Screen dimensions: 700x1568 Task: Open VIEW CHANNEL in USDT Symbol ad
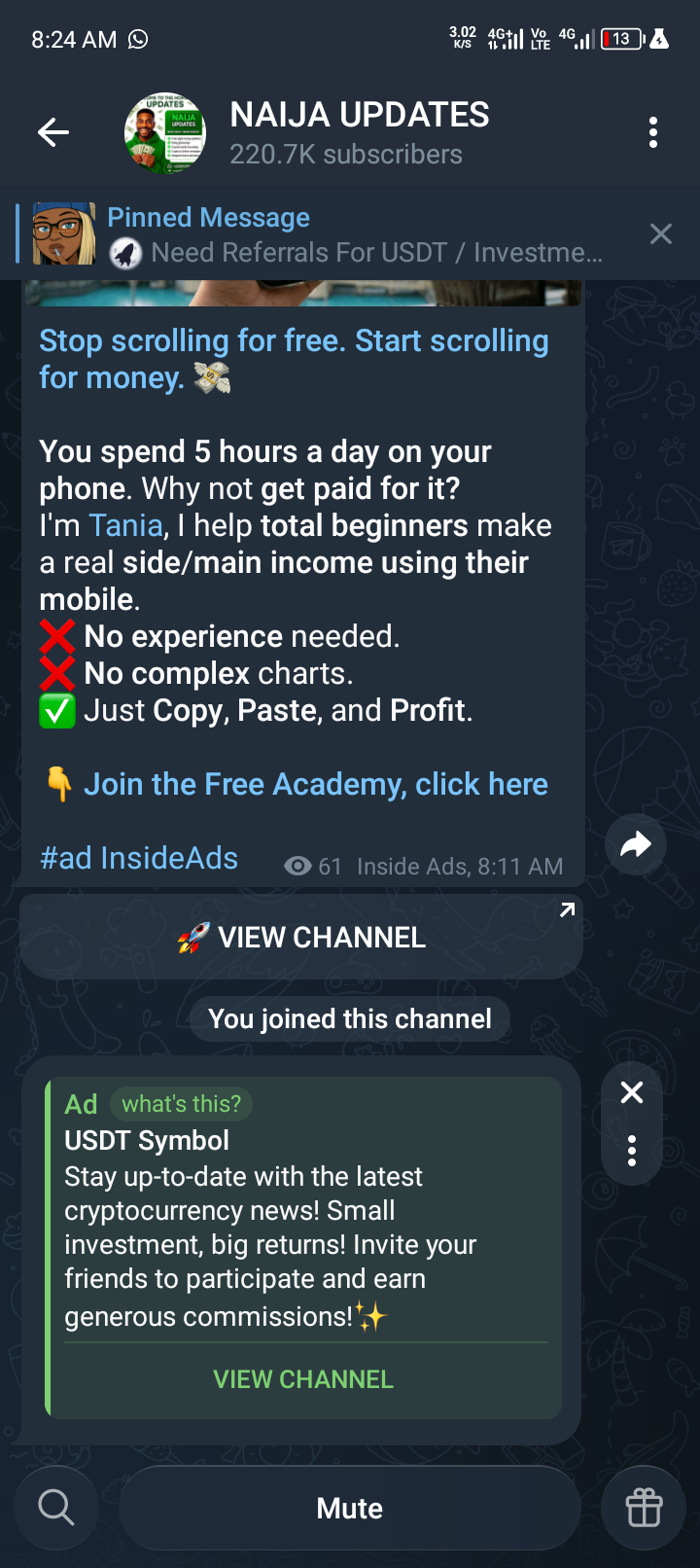click(x=303, y=1379)
